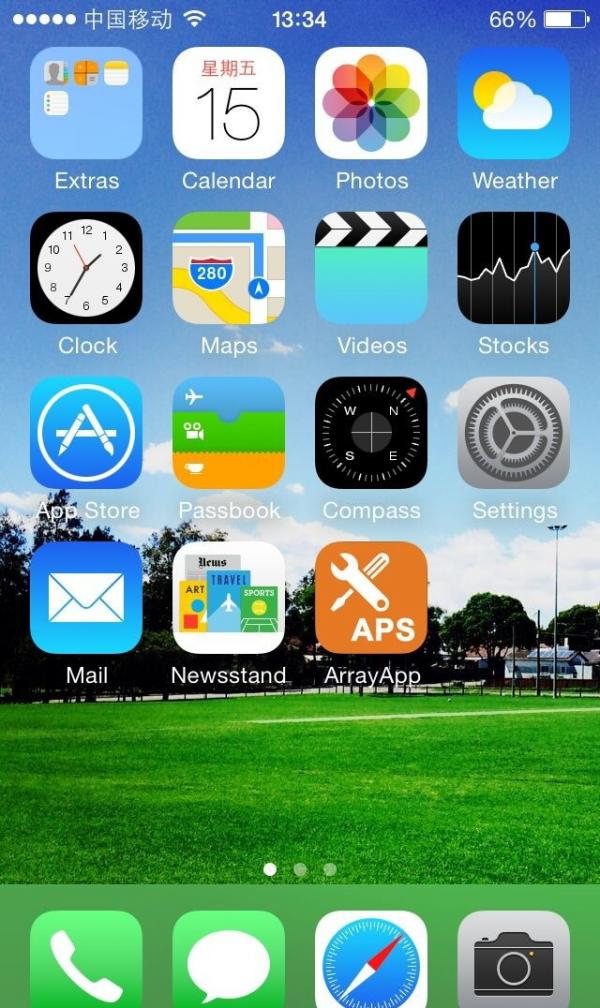
Task: Open the Photos app
Action: pyautogui.click(x=371, y=103)
